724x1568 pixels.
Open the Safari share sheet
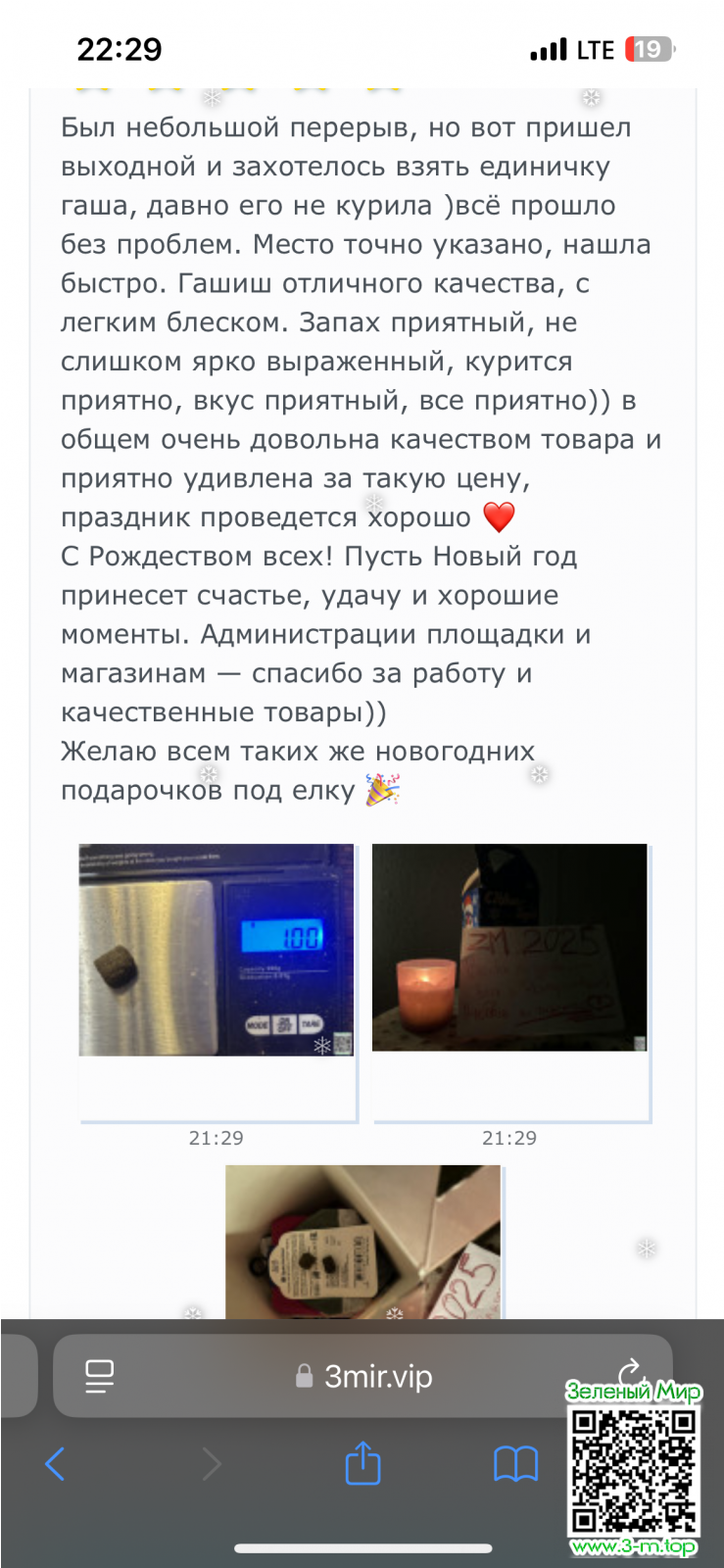(x=362, y=1464)
